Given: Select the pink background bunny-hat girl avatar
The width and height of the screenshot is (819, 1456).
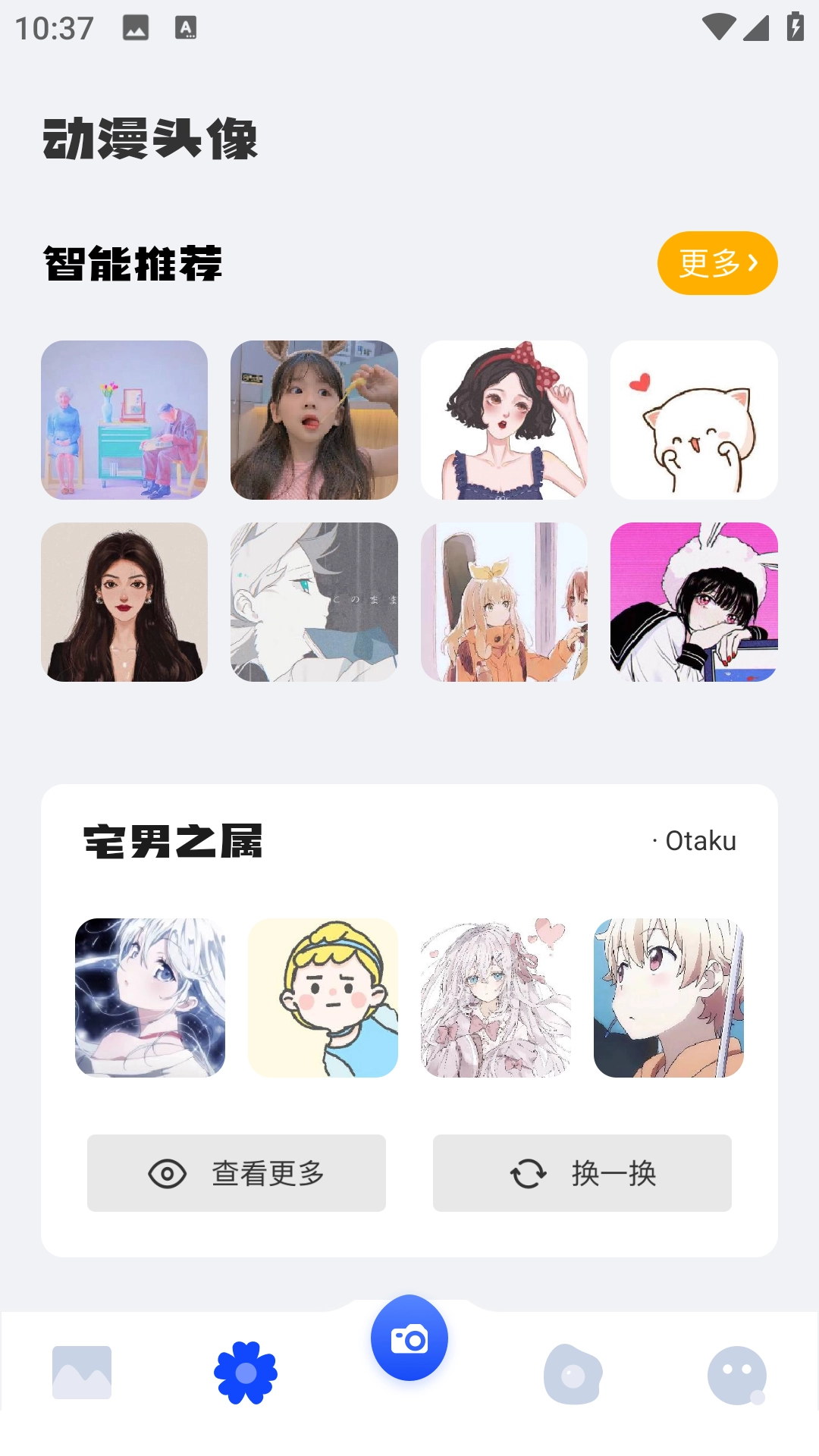Looking at the screenshot, I should pos(694,602).
